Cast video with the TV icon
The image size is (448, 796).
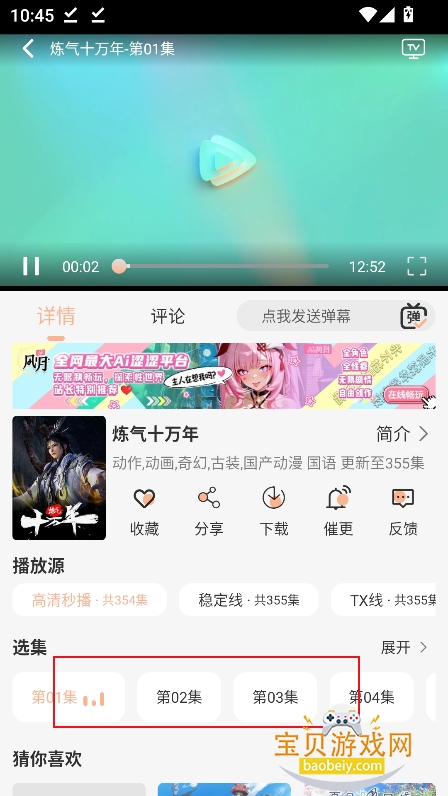[413, 49]
